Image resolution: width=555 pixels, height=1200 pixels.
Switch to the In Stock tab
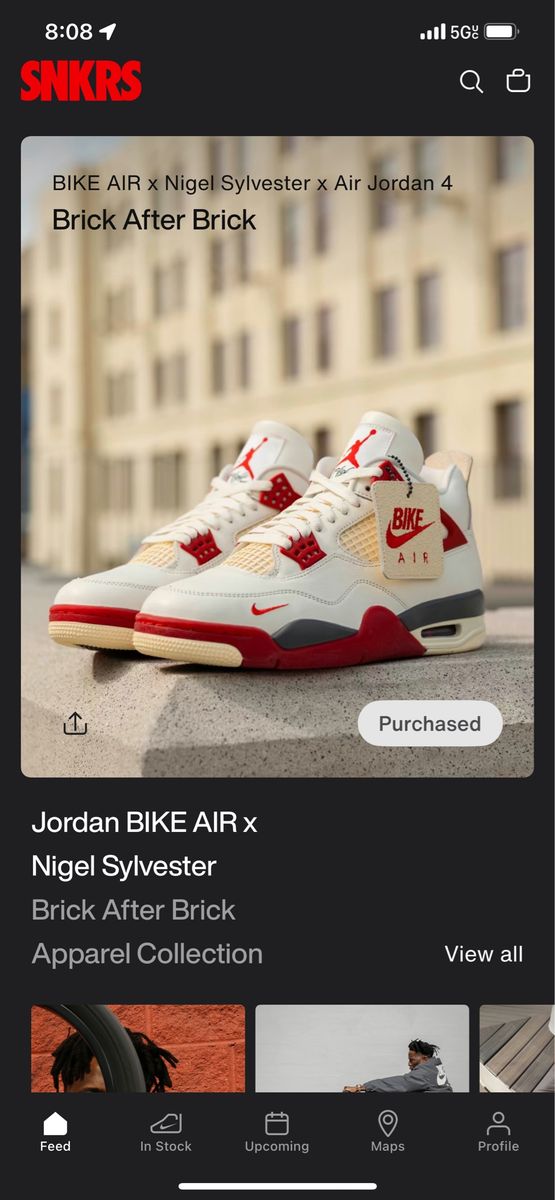pyautogui.click(x=166, y=1132)
